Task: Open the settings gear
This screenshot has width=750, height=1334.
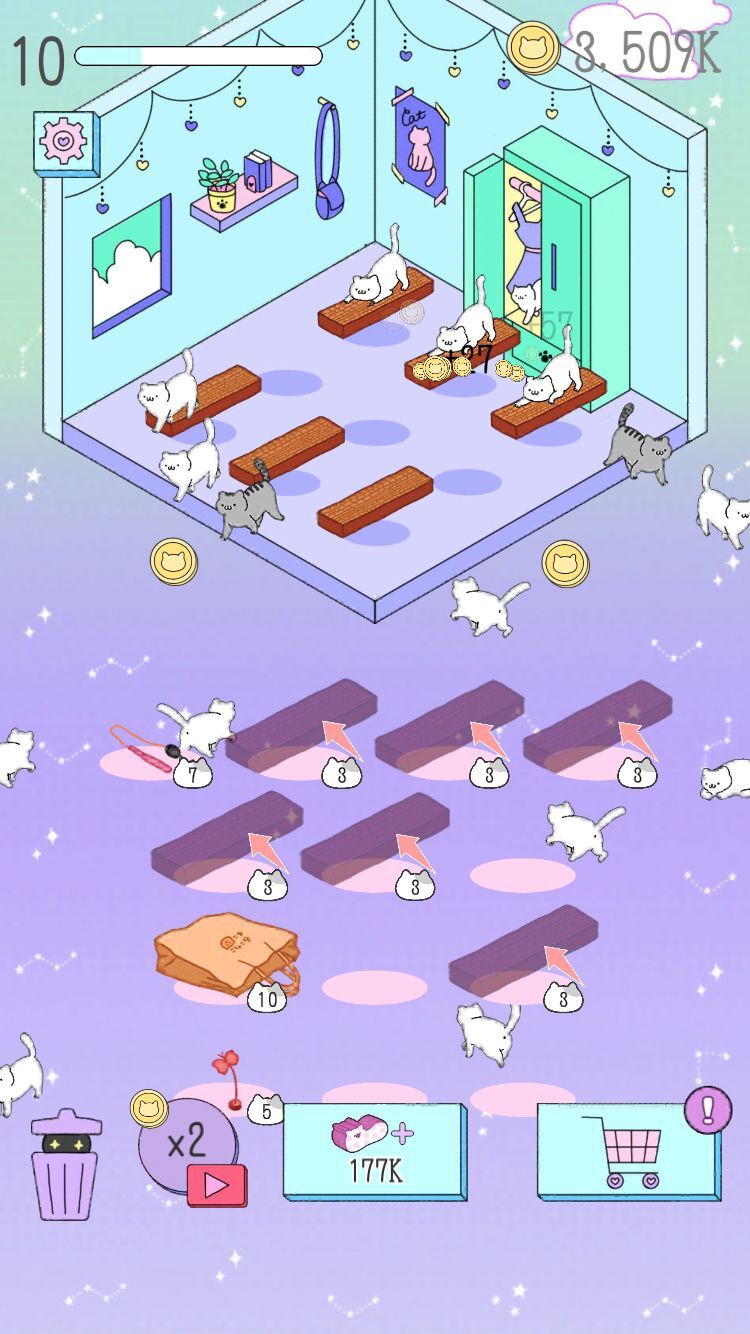Action: (x=65, y=143)
